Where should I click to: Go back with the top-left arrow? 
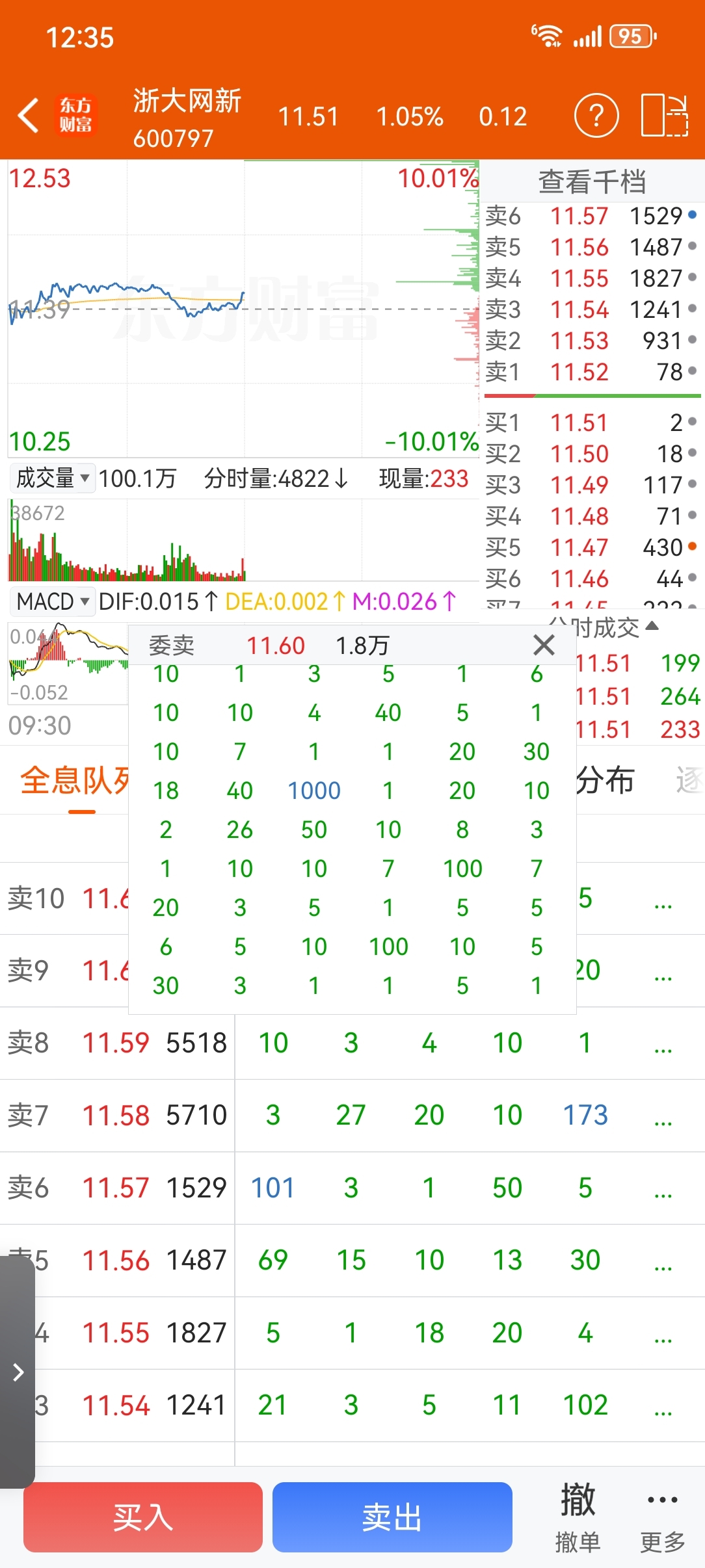coord(29,116)
